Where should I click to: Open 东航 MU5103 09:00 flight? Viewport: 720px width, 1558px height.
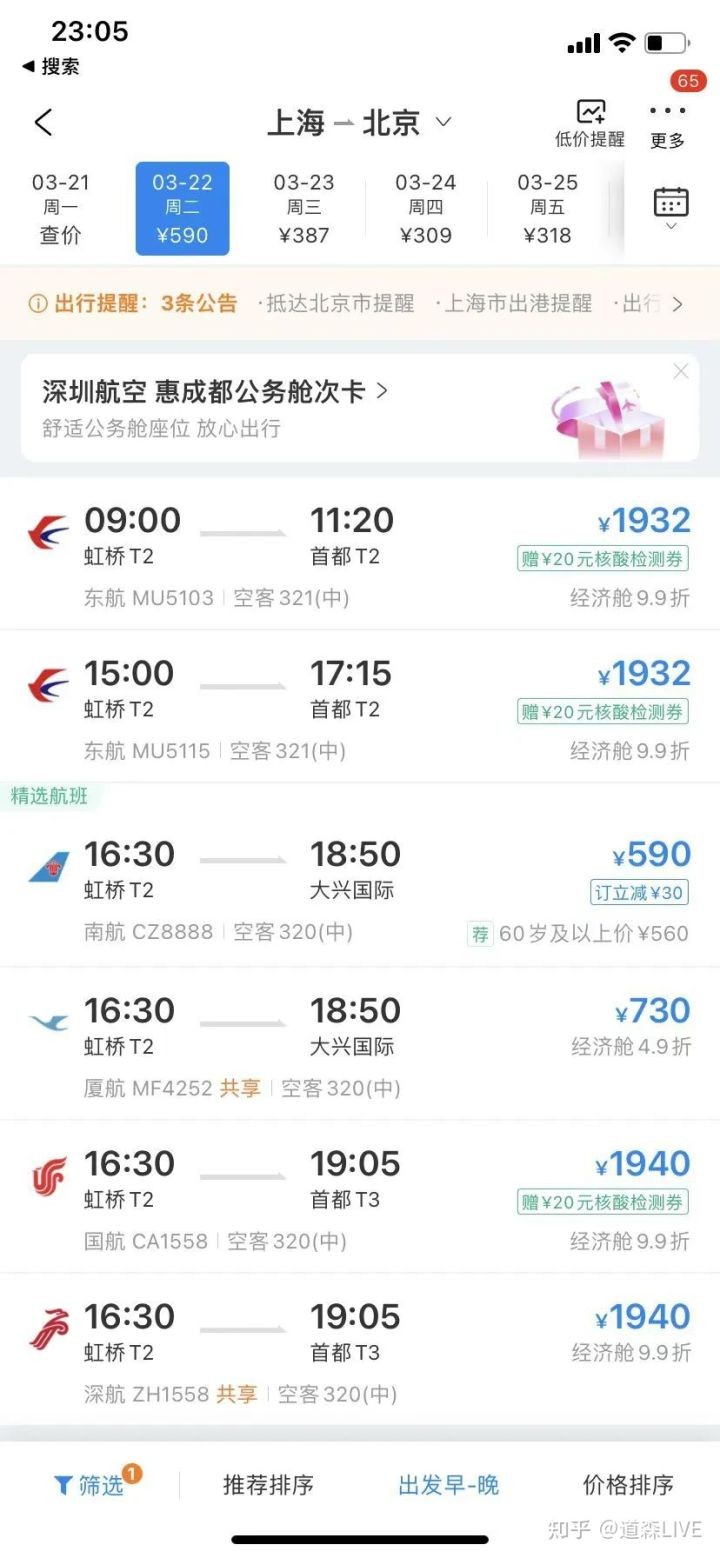click(x=360, y=555)
